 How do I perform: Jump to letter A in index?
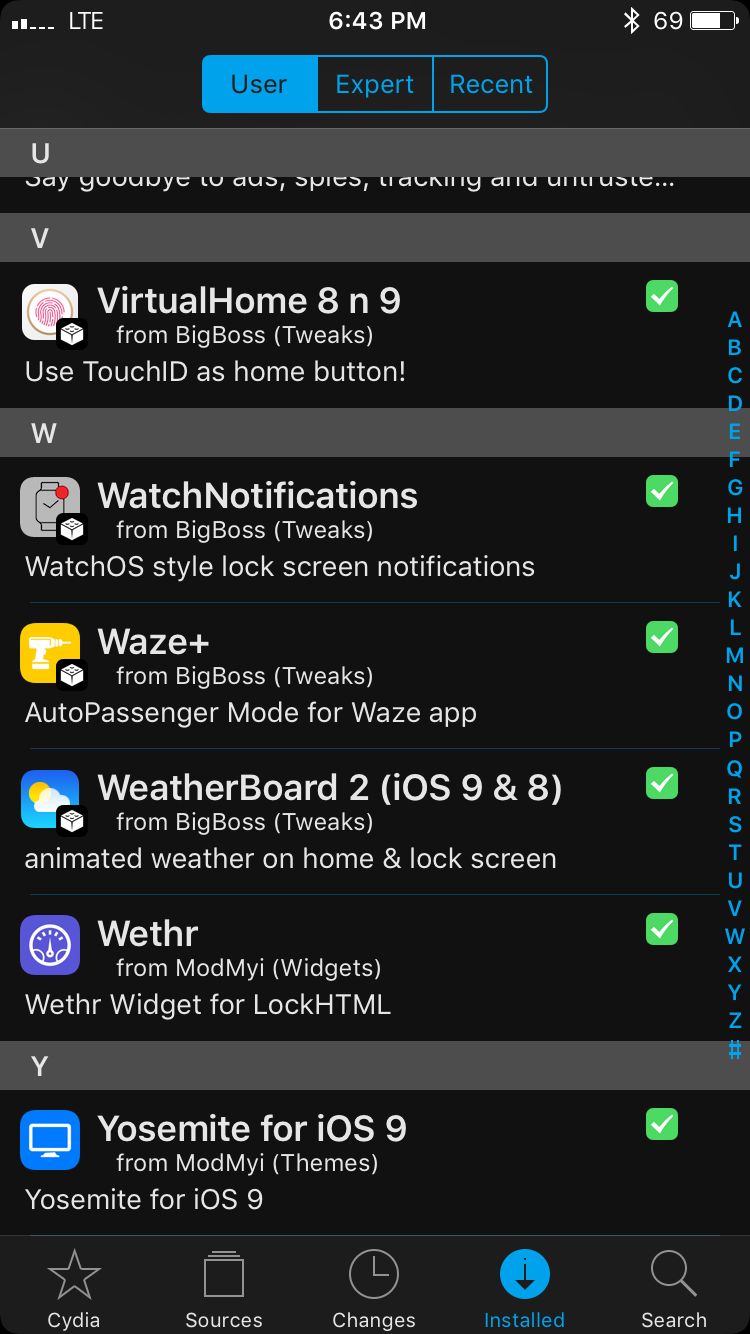[x=735, y=320]
